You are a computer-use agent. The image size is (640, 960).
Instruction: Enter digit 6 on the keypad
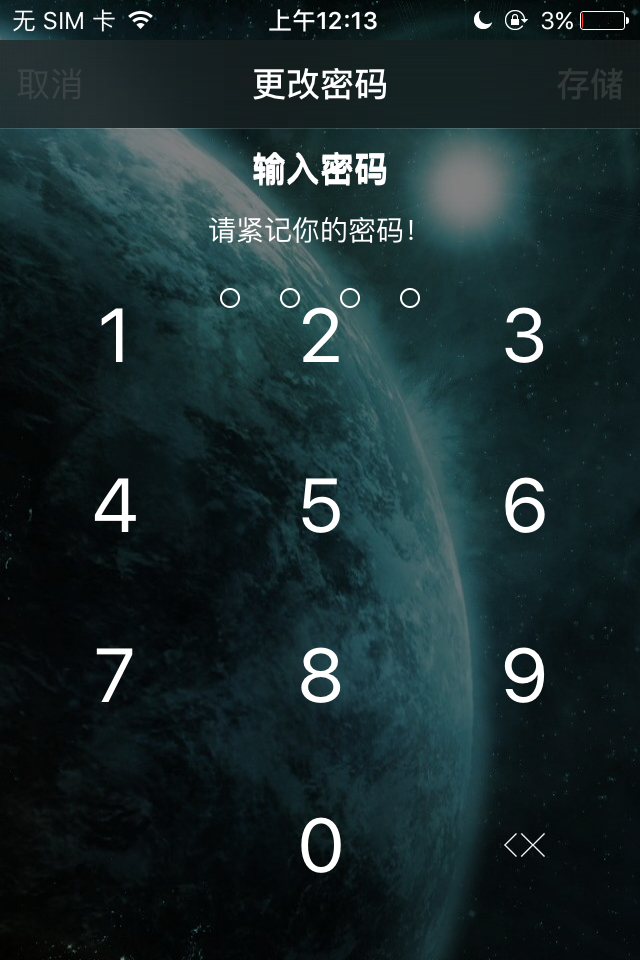click(524, 506)
